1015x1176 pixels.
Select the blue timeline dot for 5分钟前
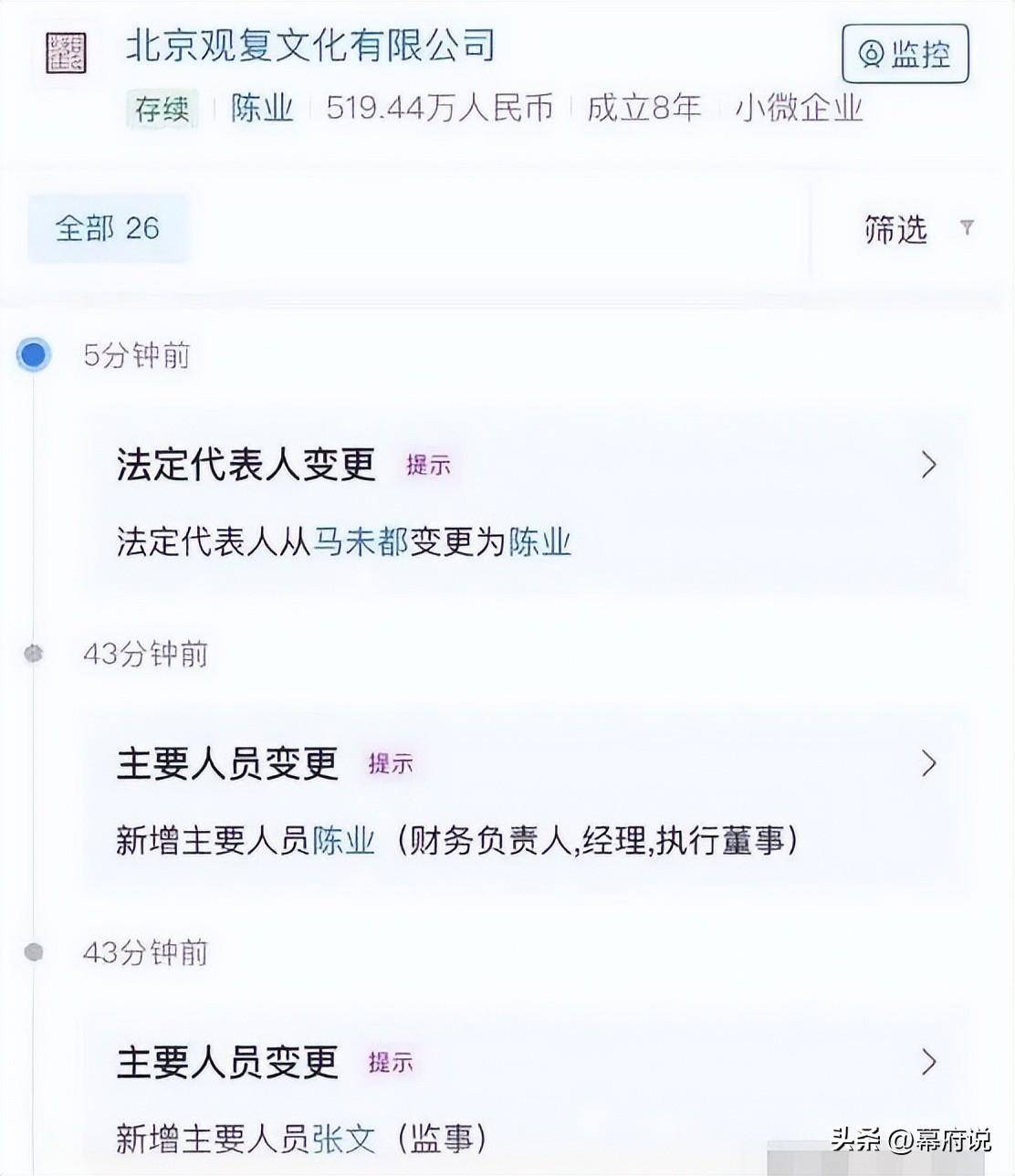32,355
